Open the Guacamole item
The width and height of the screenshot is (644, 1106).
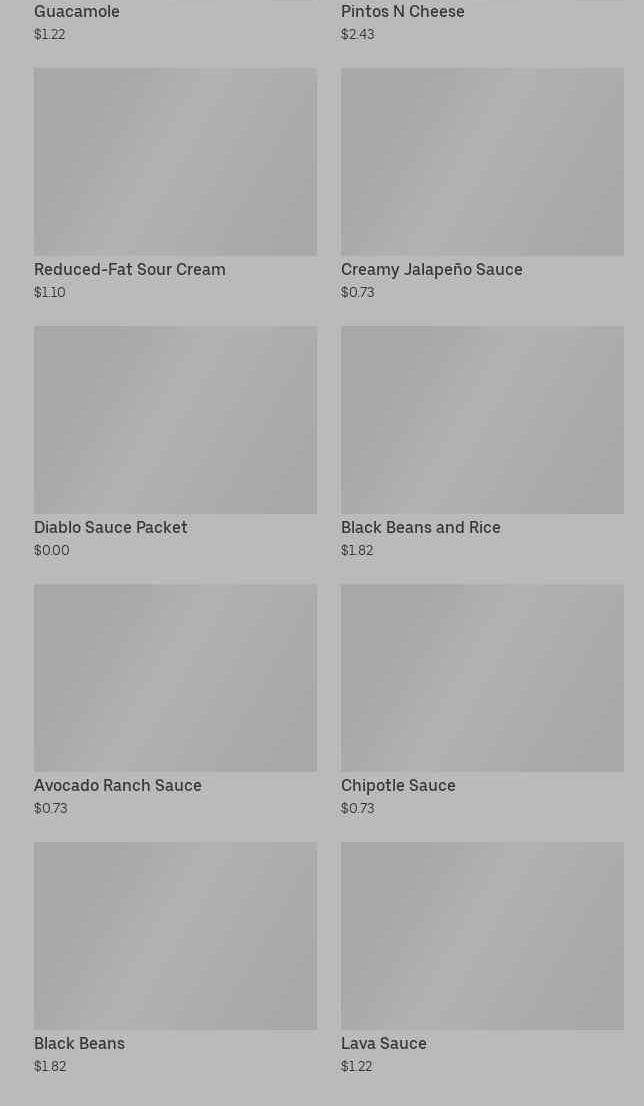coord(77,12)
